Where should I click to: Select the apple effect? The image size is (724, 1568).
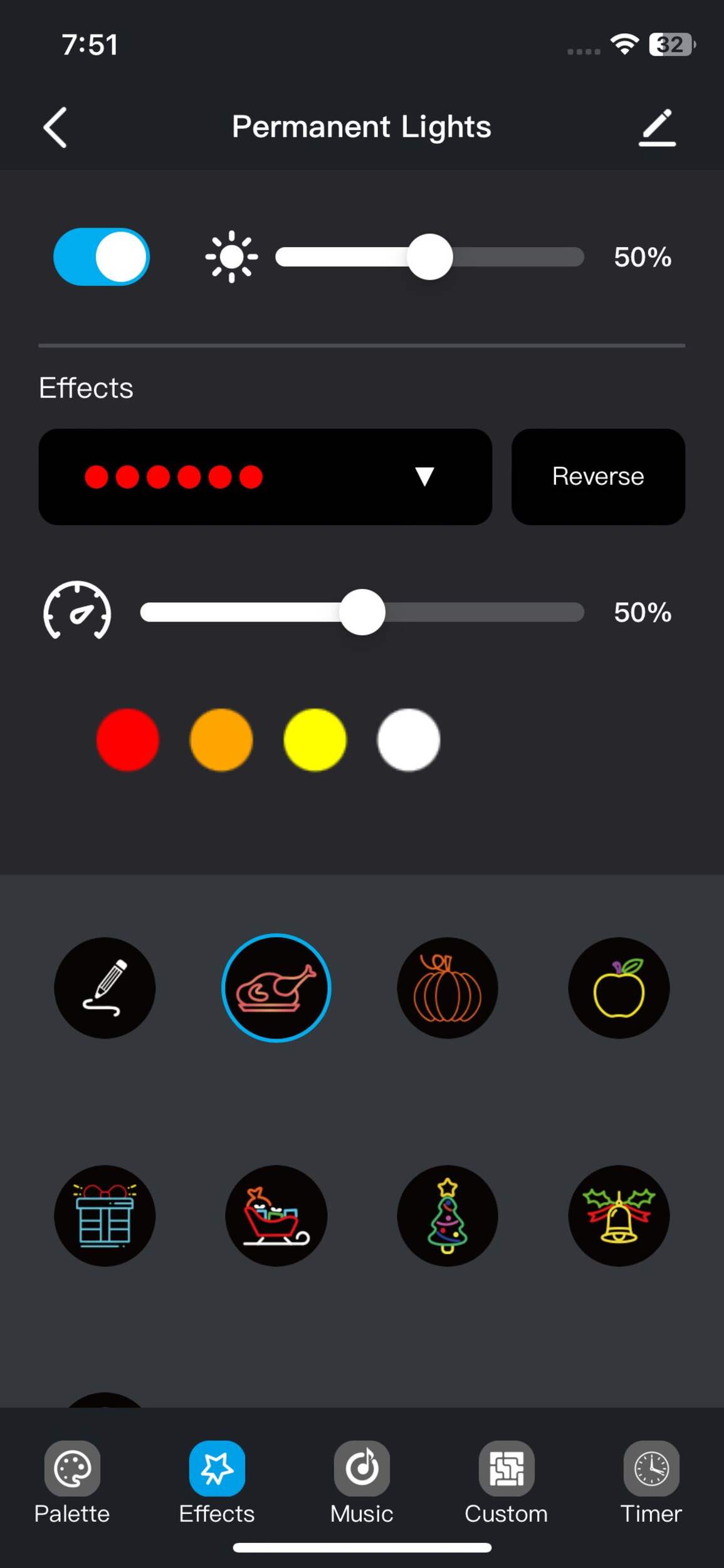pos(619,988)
